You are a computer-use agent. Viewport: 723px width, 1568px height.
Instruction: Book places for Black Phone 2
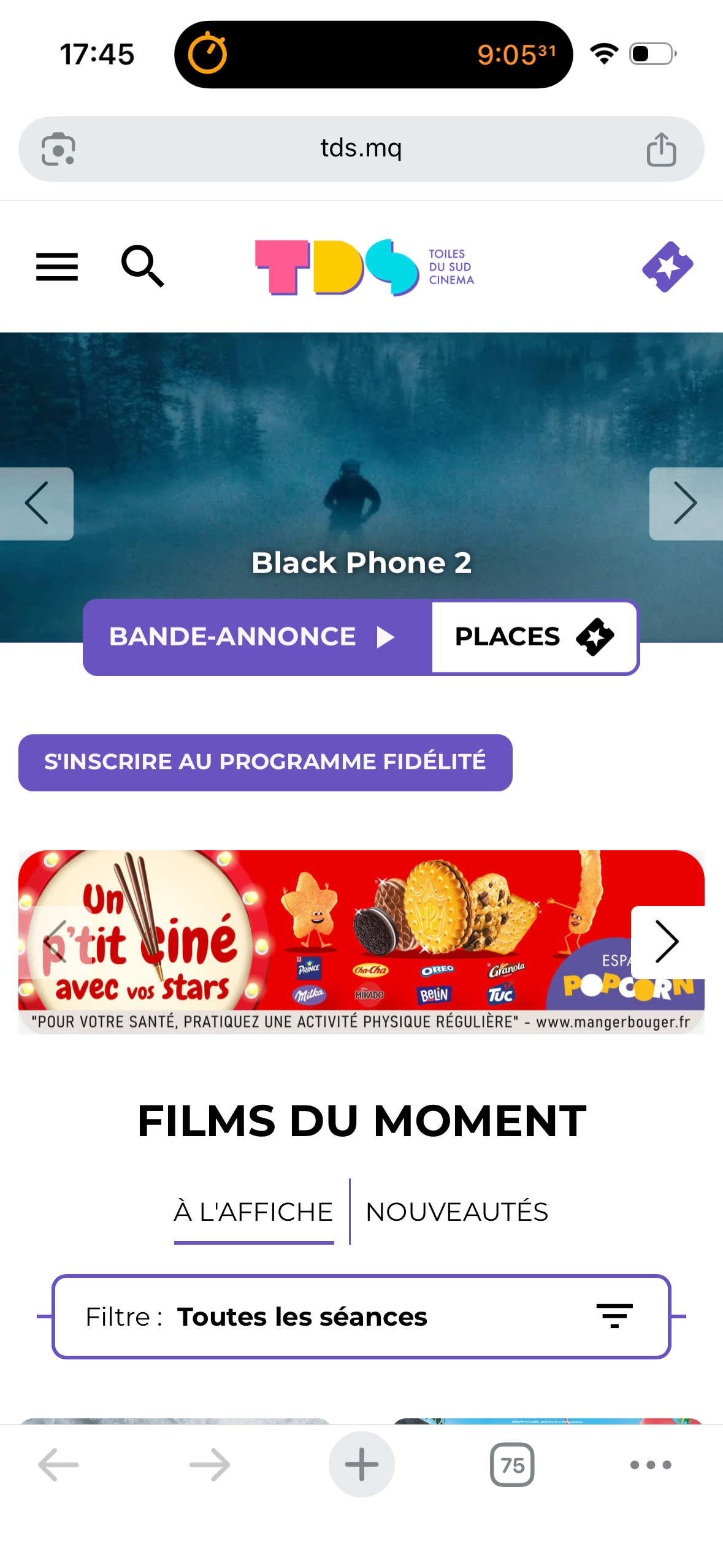click(534, 637)
